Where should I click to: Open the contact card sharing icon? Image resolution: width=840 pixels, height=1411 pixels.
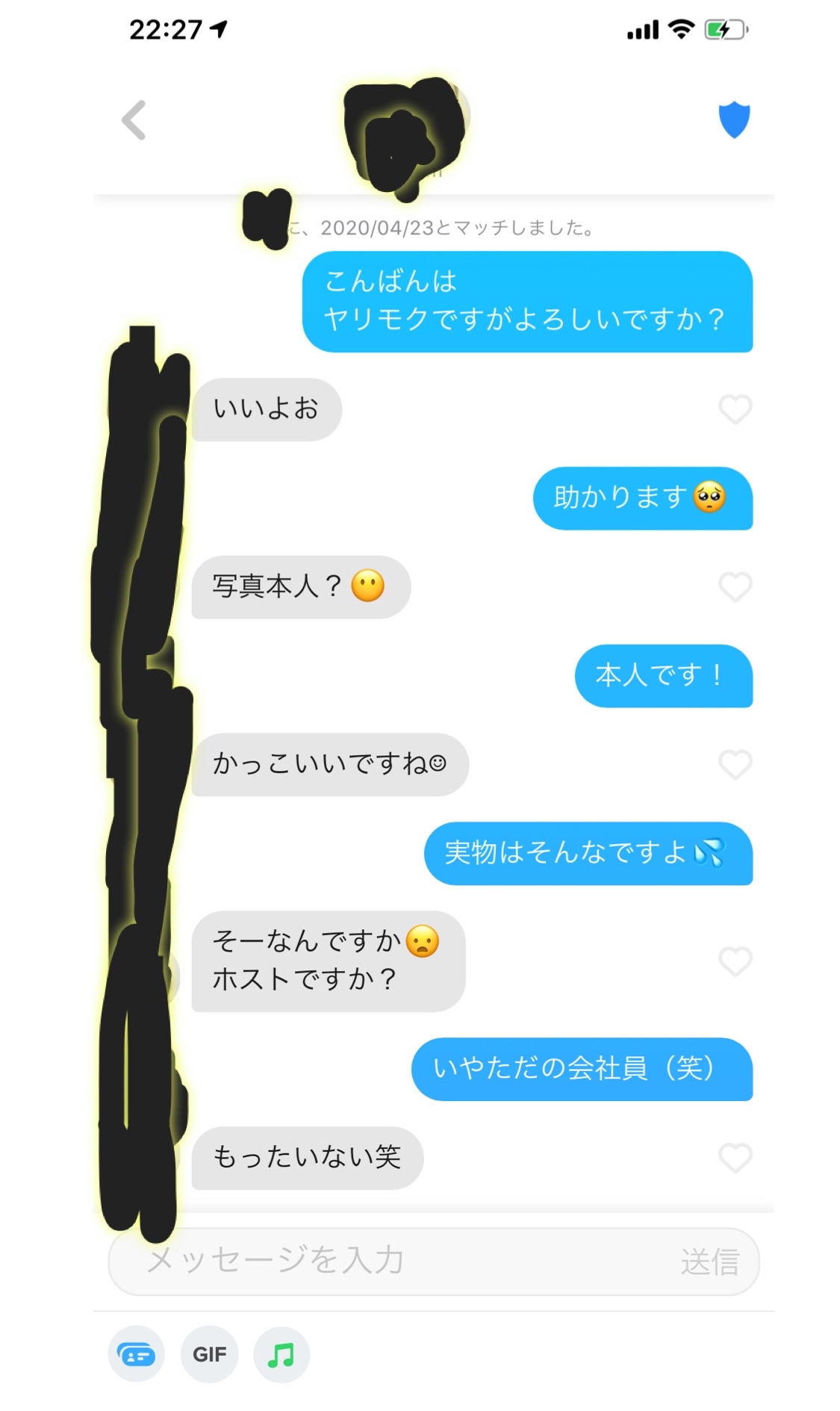point(137,1354)
